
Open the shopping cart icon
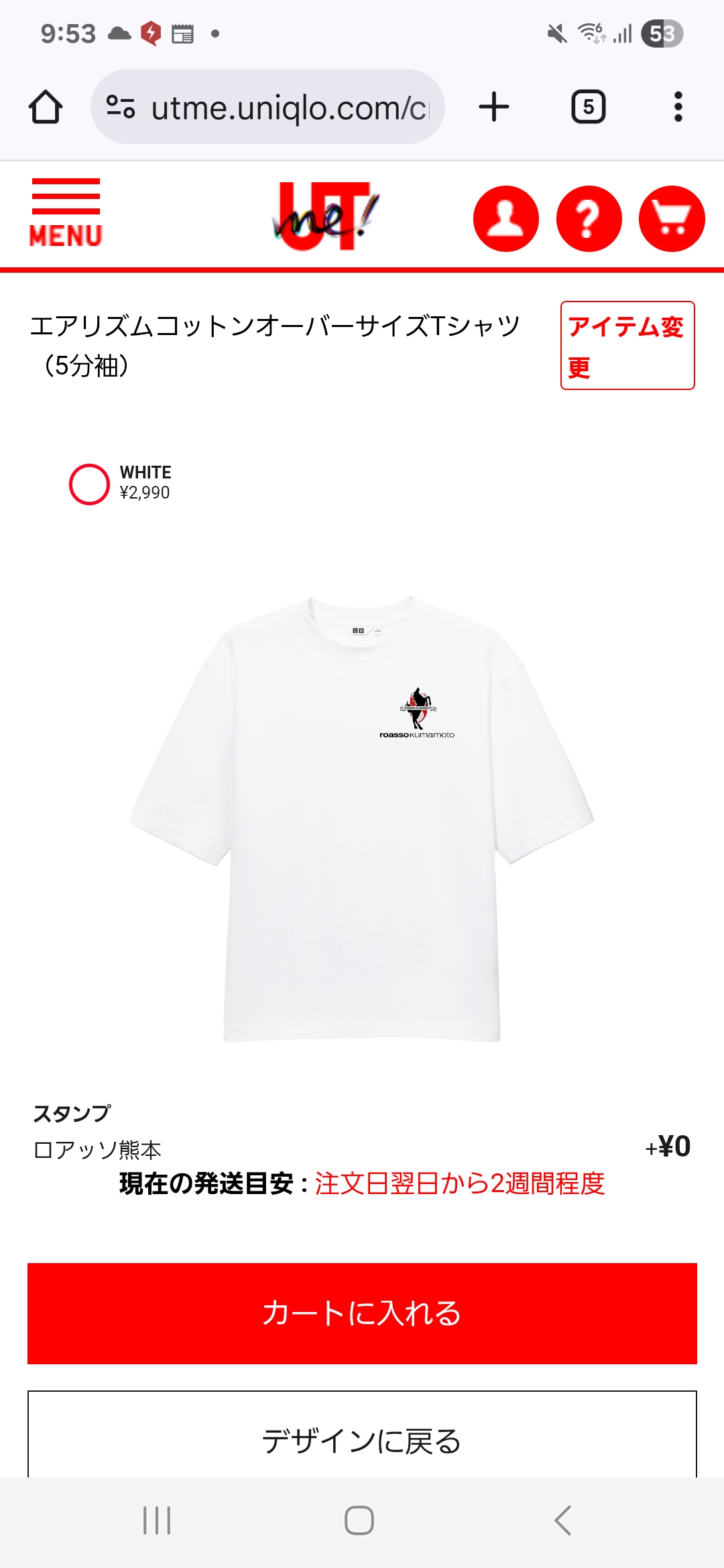pyautogui.click(x=671, y=218)
